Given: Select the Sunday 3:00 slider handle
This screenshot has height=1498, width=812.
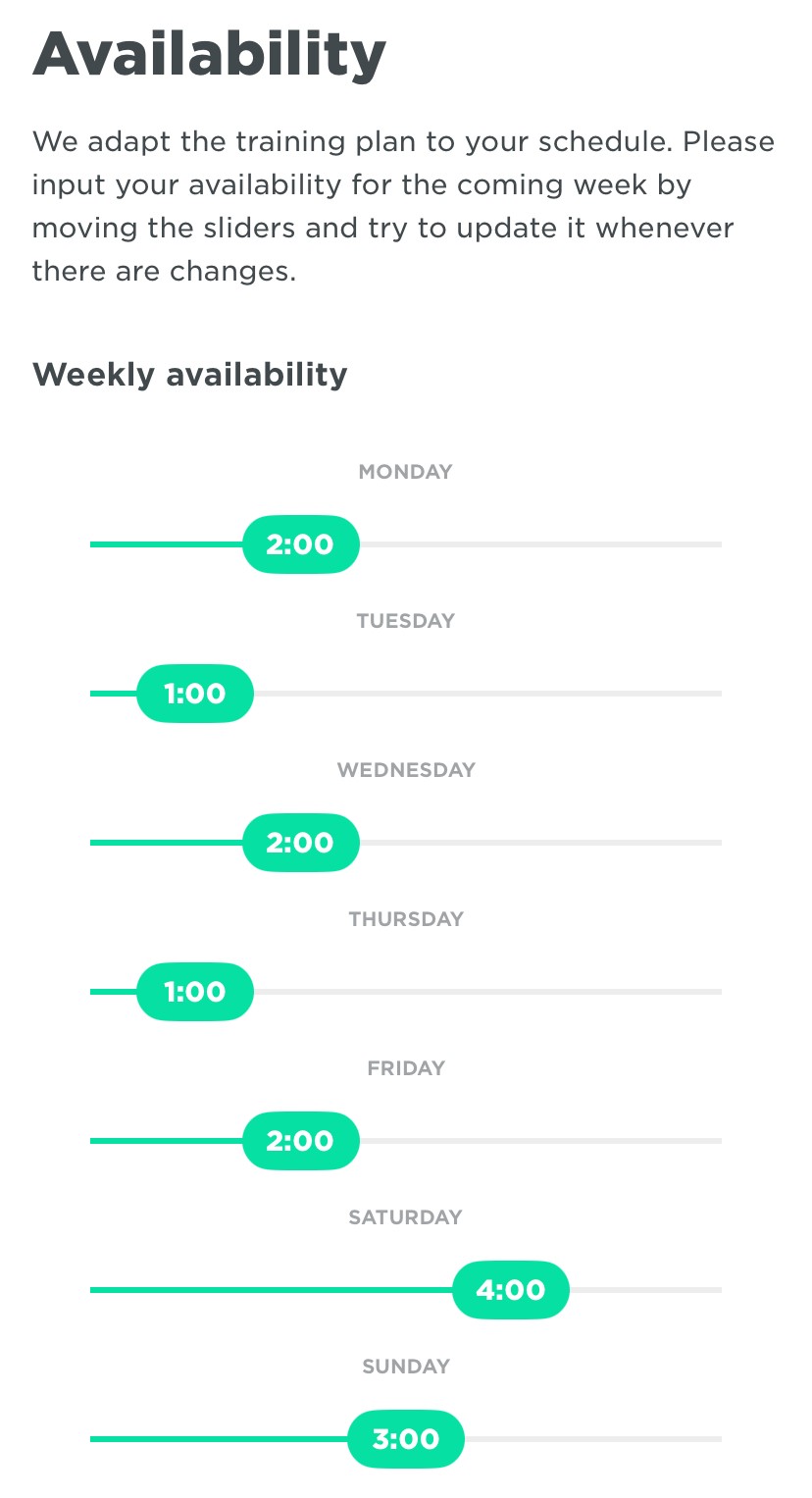Looking at the screenshot, I should (x=406, y=1438).
